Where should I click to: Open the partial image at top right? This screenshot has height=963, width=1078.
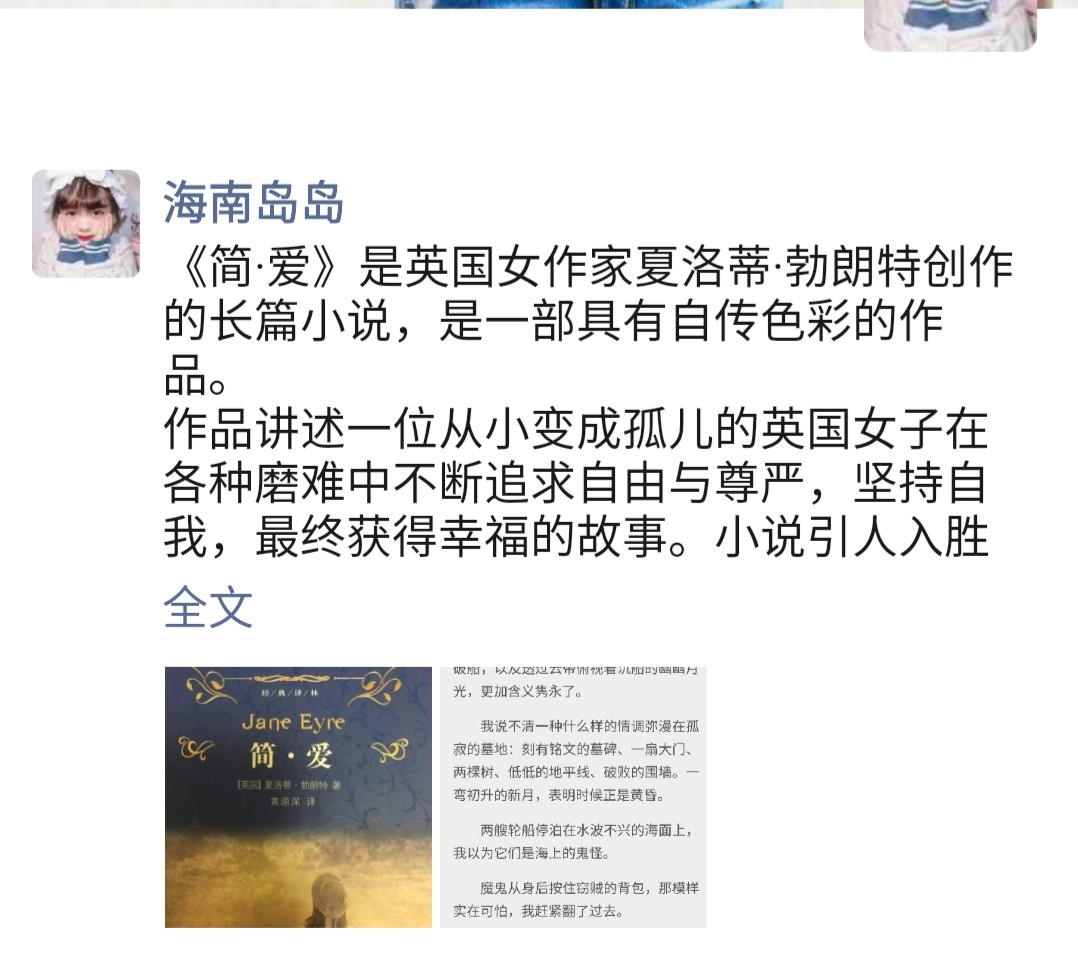(x=949, y=24)
